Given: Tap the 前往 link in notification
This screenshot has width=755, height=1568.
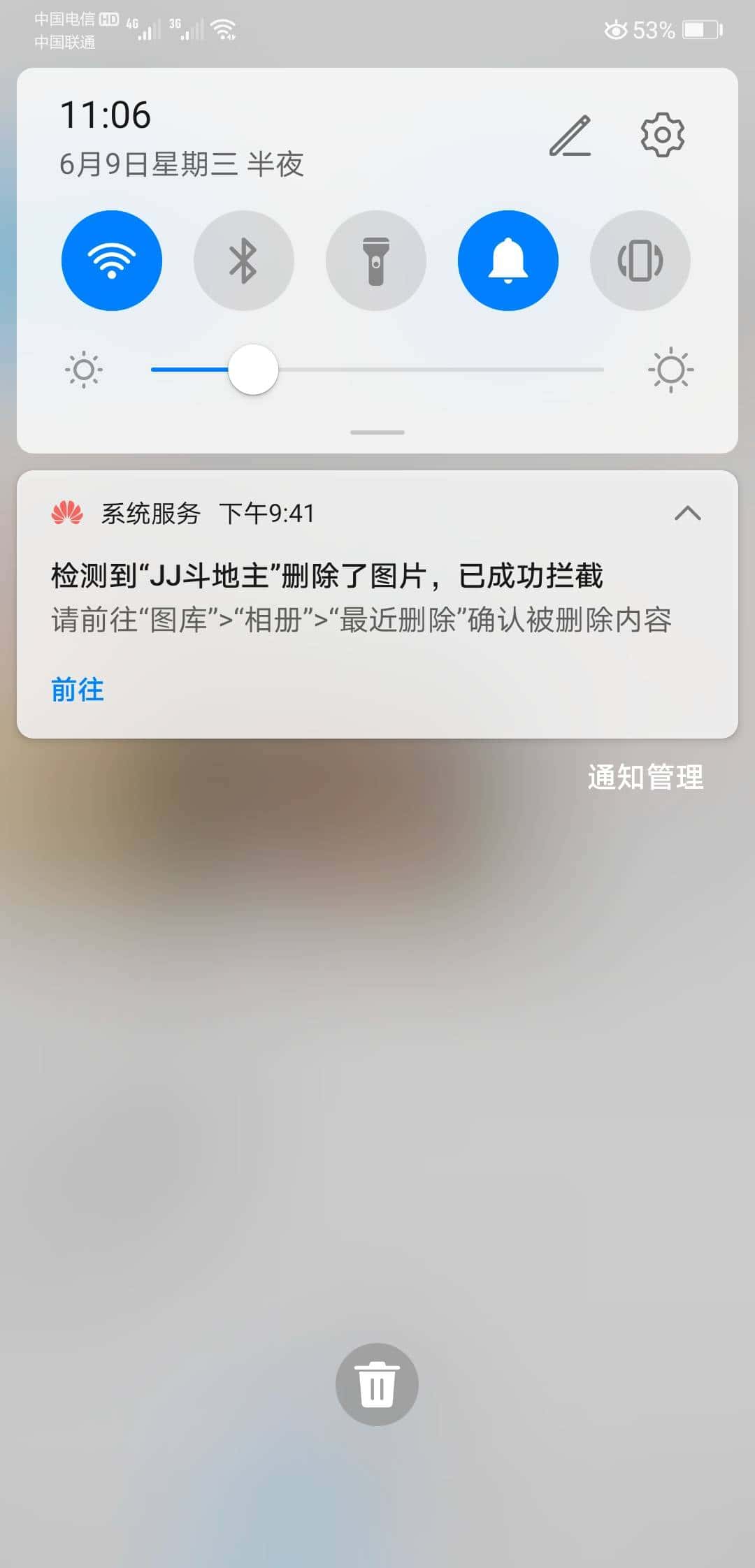Looking at the screenshot, I should click(x=77, y=689).
